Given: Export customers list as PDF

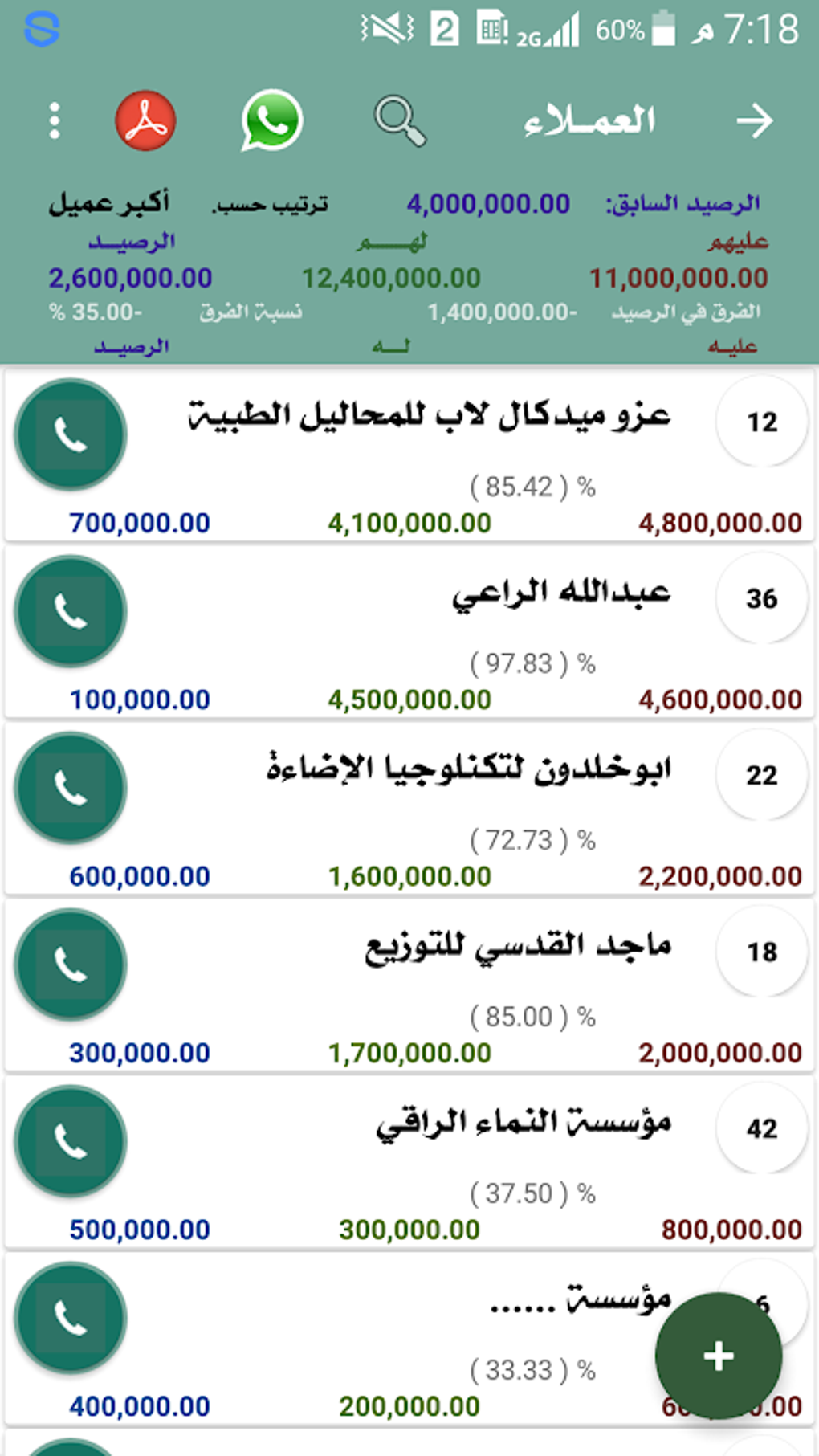Looking at the screenshot, I should point(145,121).
